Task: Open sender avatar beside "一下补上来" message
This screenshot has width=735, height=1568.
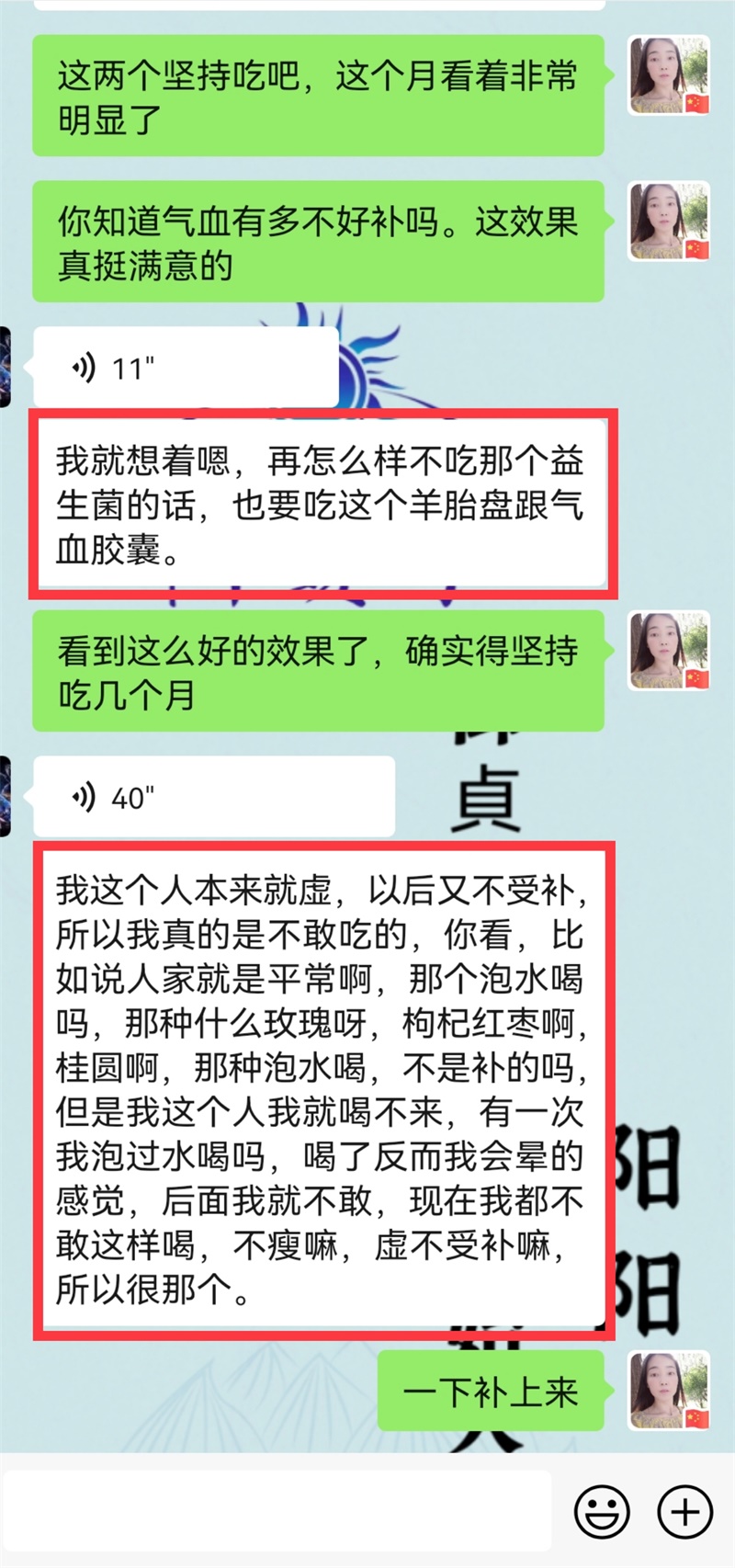Action: (669, 1390)
